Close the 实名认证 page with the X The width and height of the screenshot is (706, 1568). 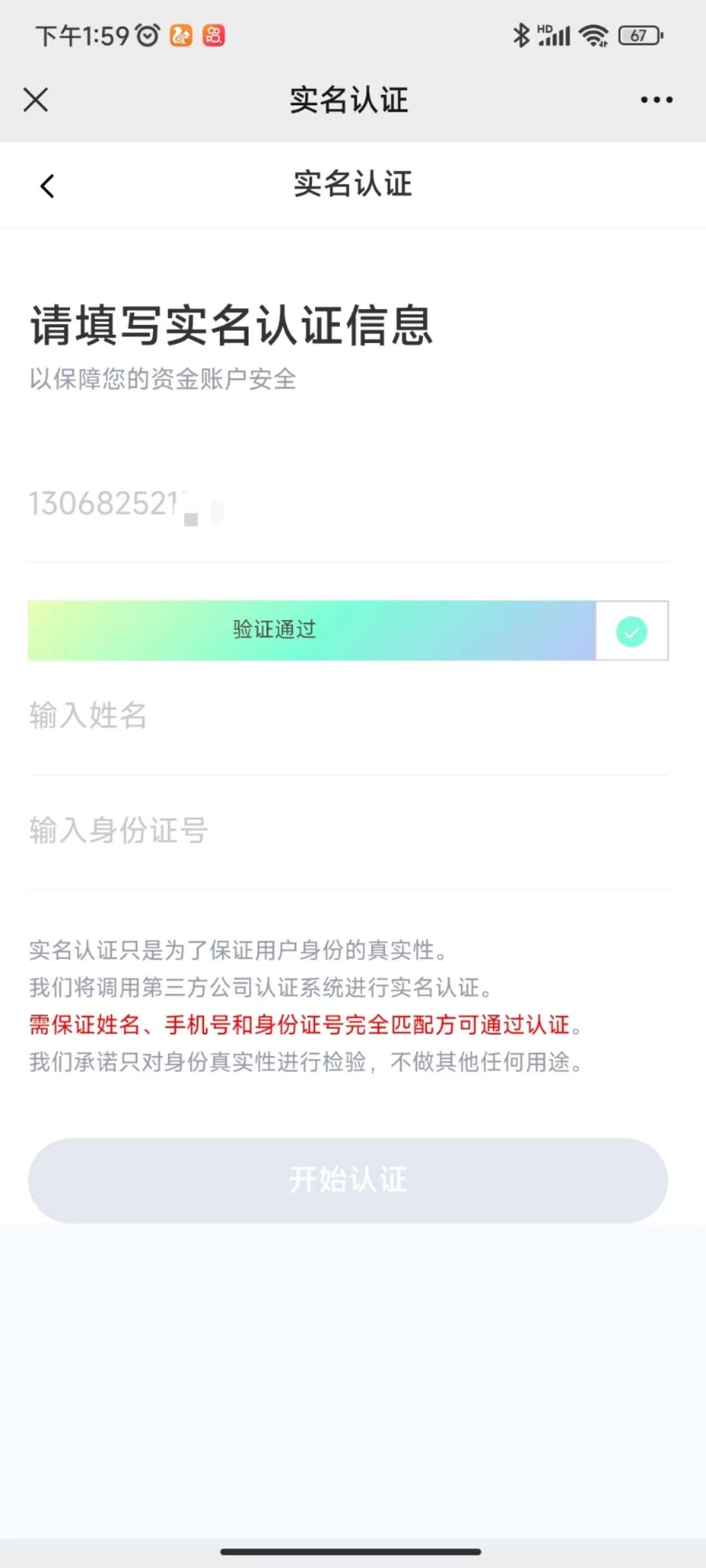pyautogui.click(x=36, y=100)
